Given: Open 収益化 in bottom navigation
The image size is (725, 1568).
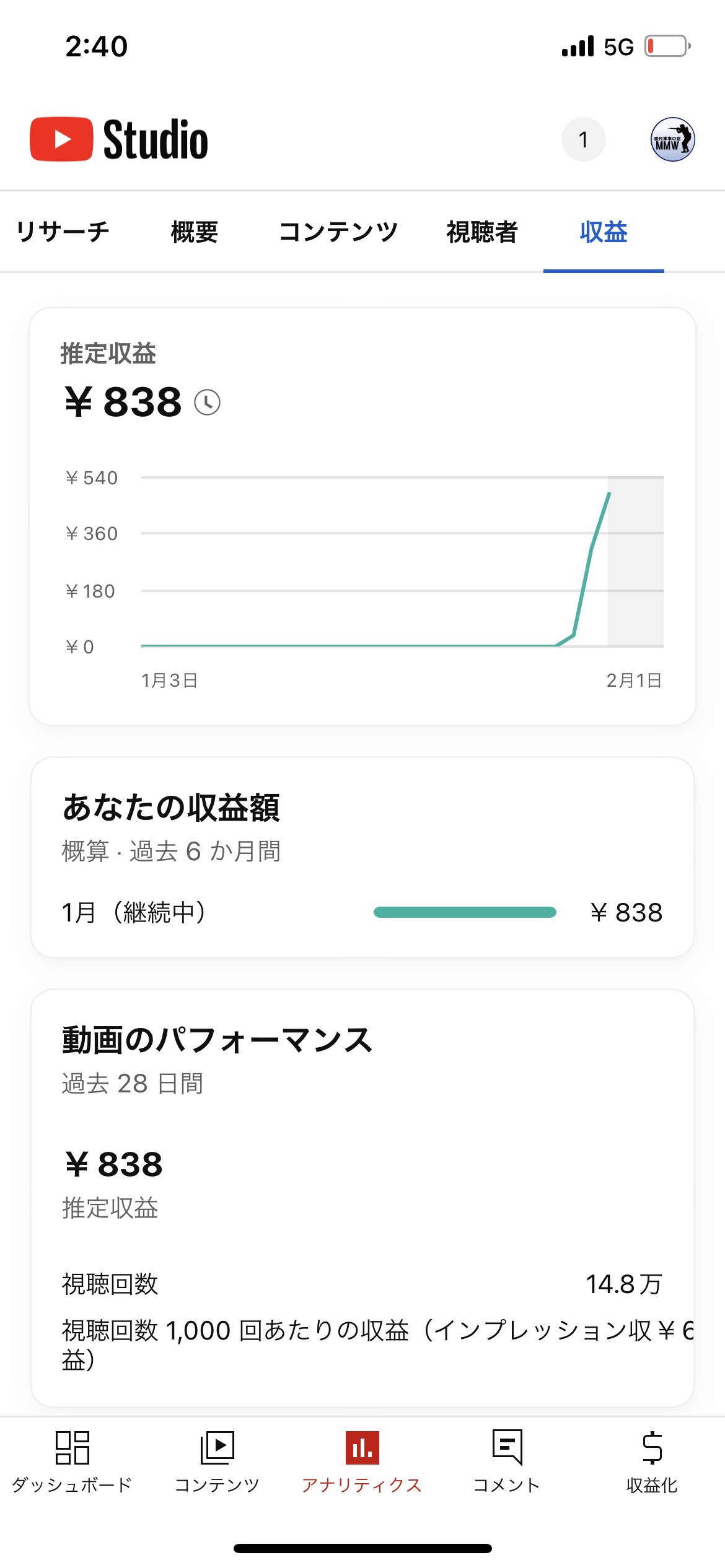Looking at the screenshot, I should click(x=652, y=1461).
